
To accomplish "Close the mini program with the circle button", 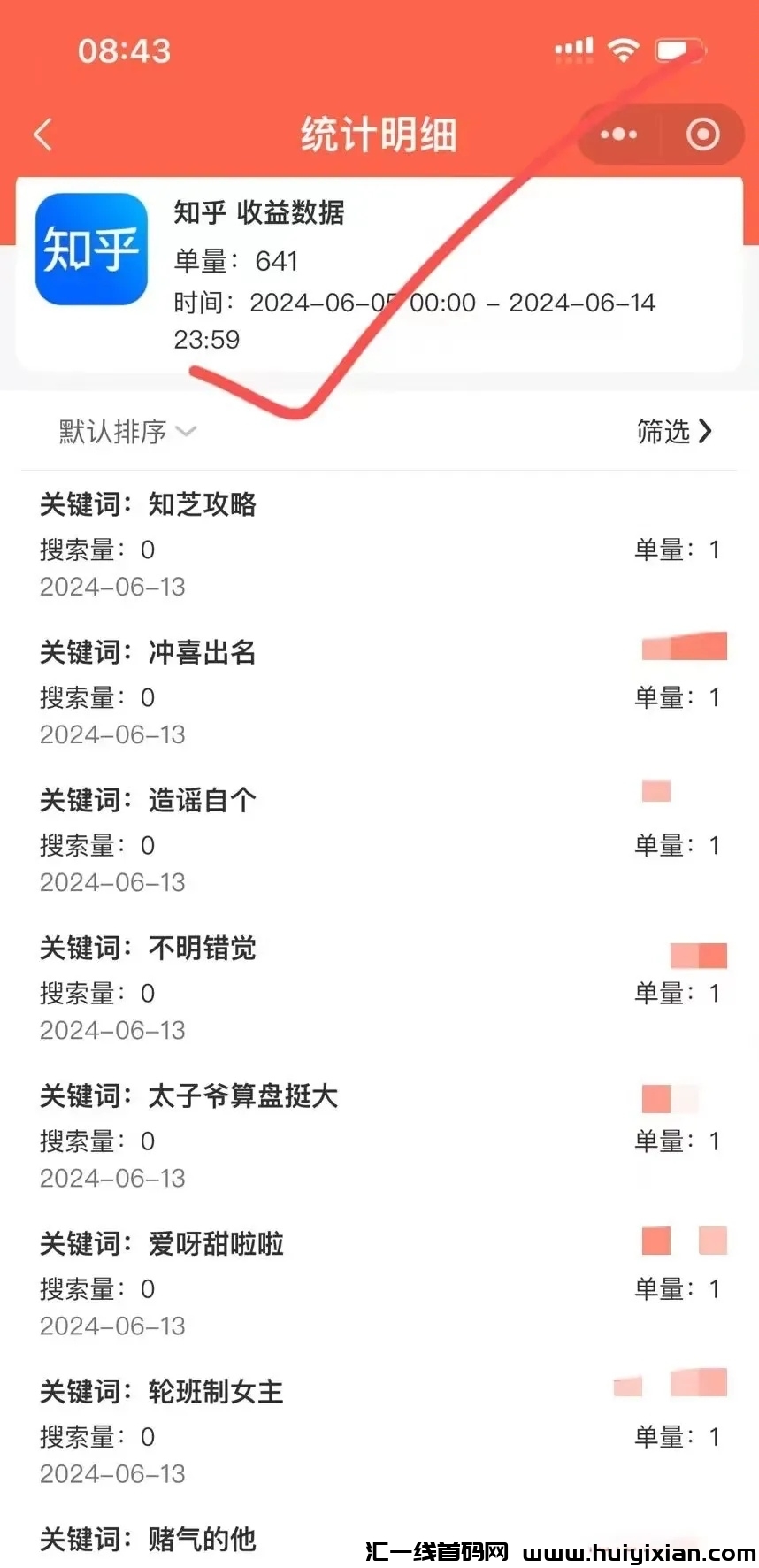I will click(x=702, y=135).
